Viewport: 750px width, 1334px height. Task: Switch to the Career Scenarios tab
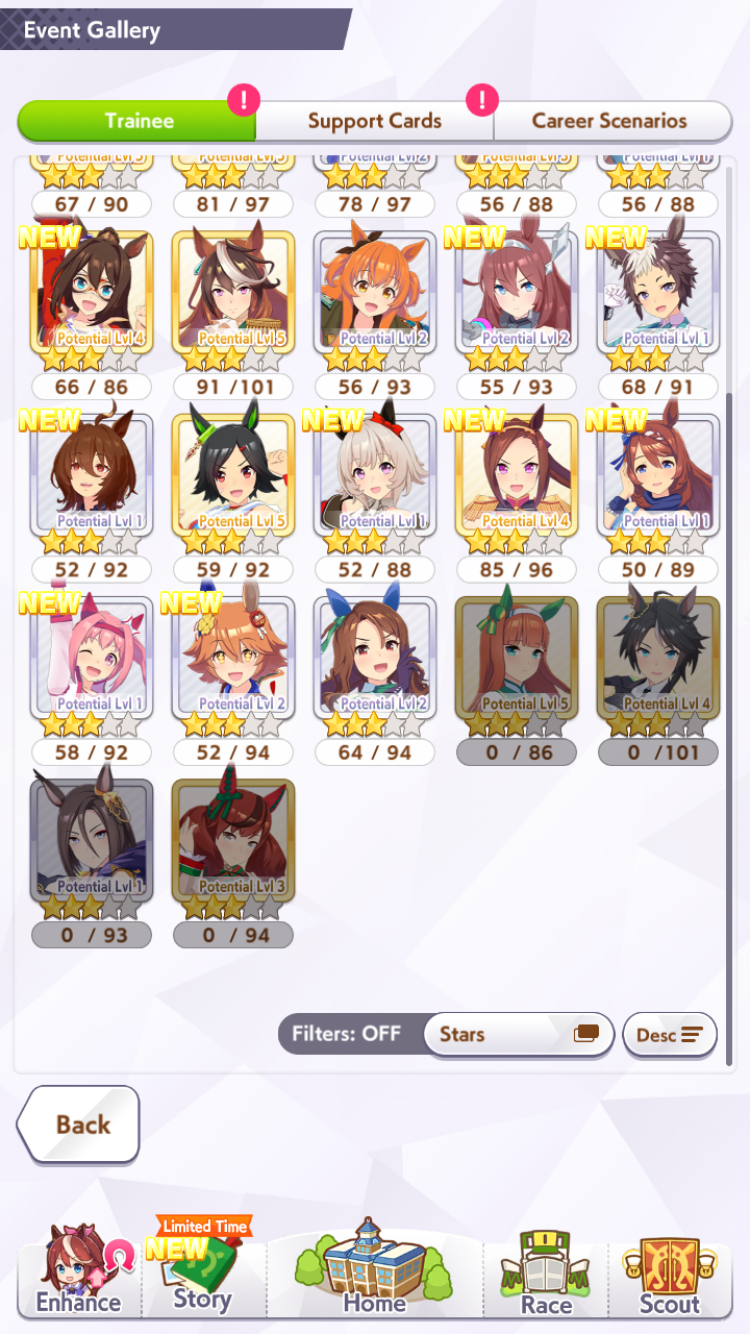click(609, 121)
